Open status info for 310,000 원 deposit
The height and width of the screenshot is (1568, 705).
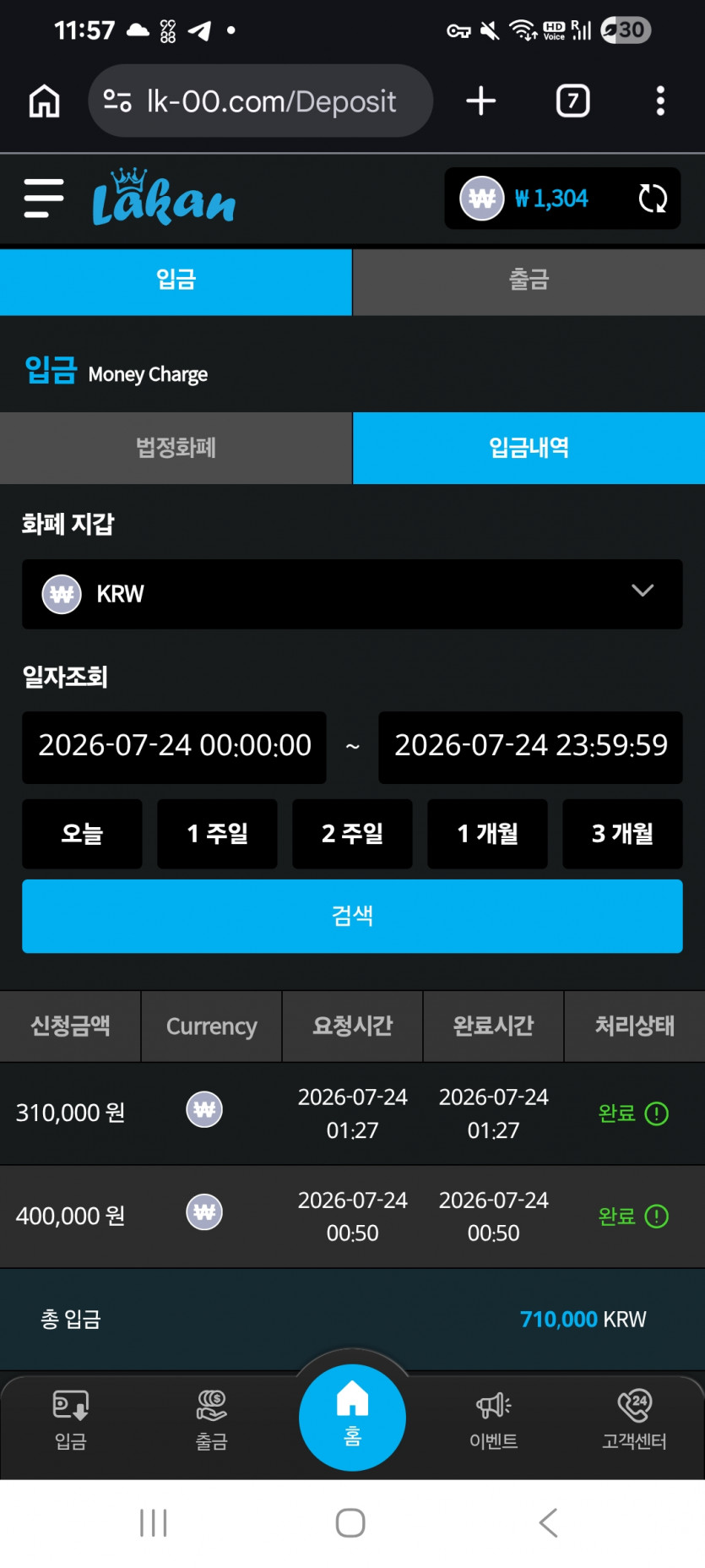656,1113
